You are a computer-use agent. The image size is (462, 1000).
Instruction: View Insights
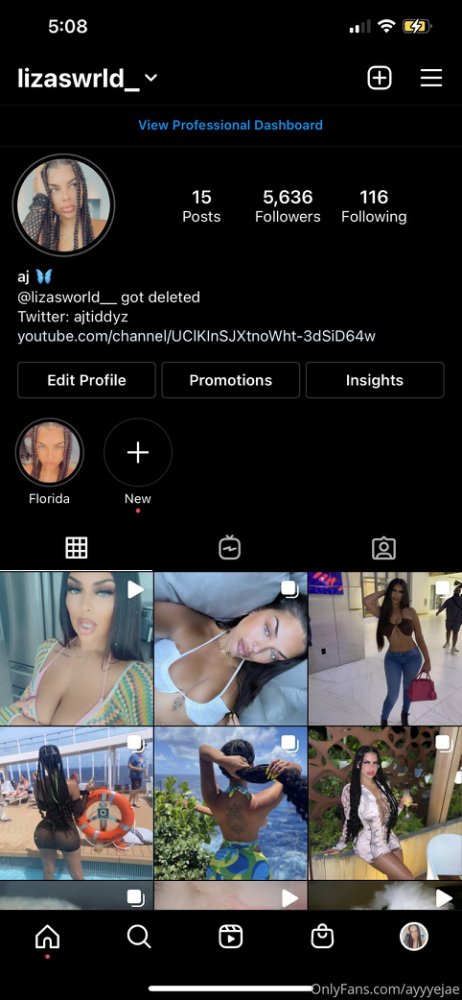tap(375, 380)
